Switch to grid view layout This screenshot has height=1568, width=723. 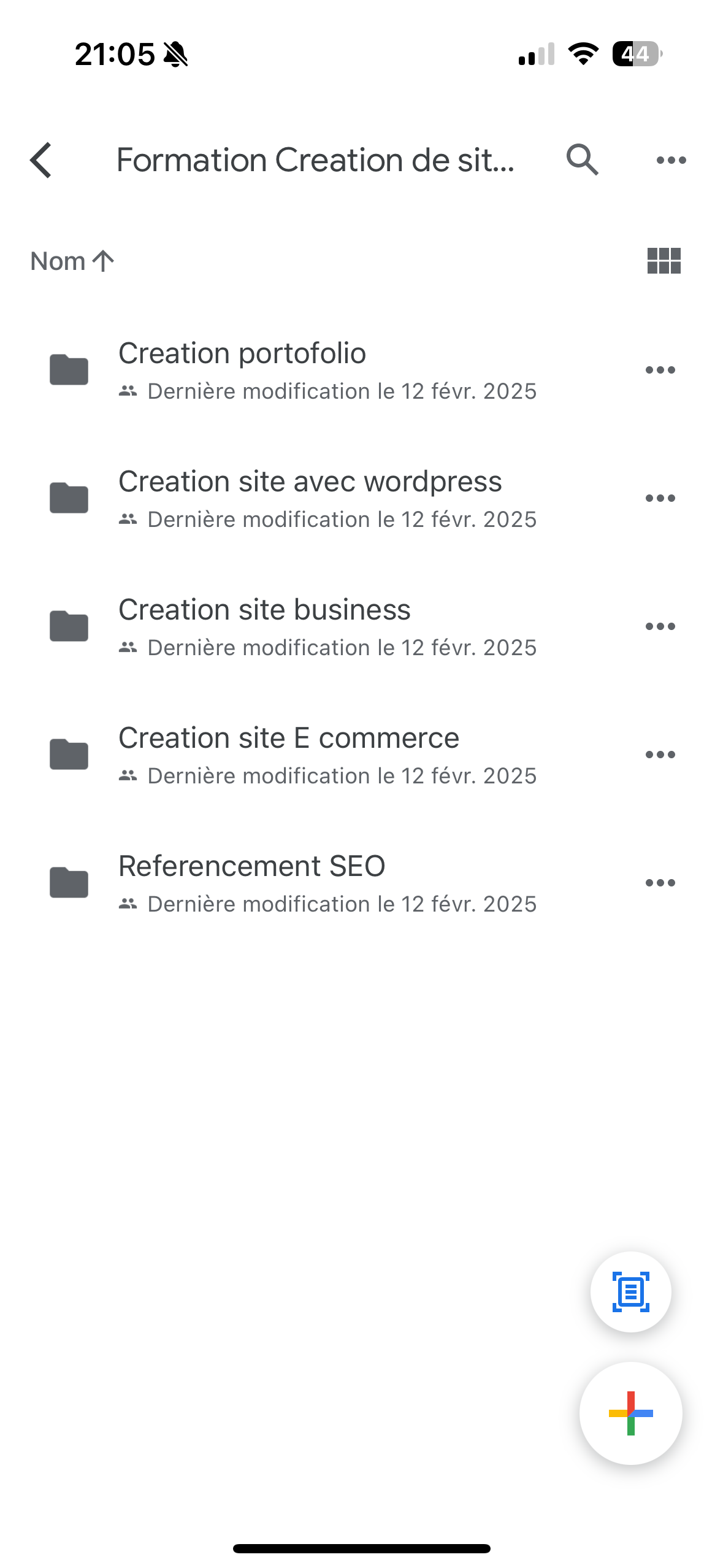[664, 261]
